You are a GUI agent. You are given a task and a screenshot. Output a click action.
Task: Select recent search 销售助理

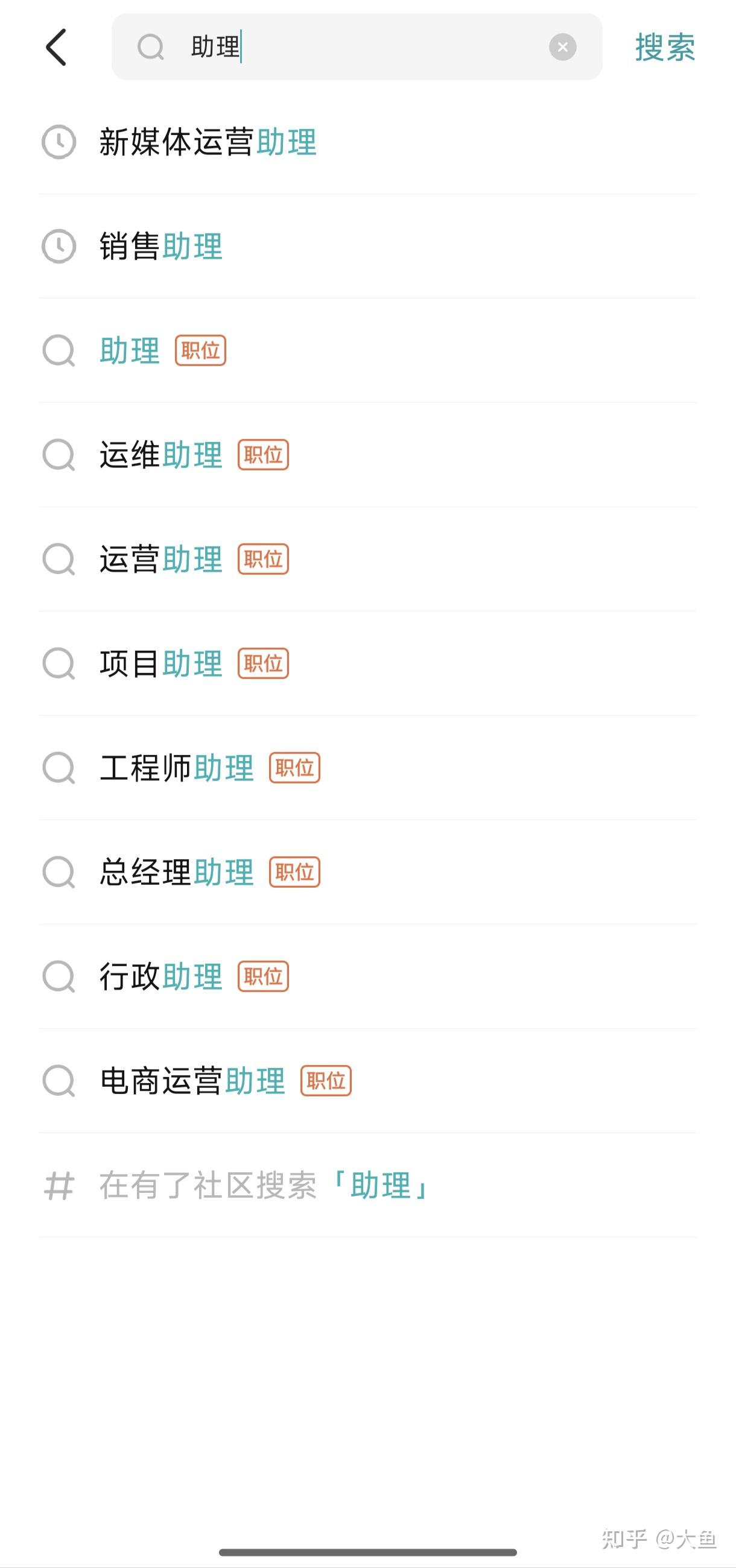pyautogui.click(x=161, y=247)
